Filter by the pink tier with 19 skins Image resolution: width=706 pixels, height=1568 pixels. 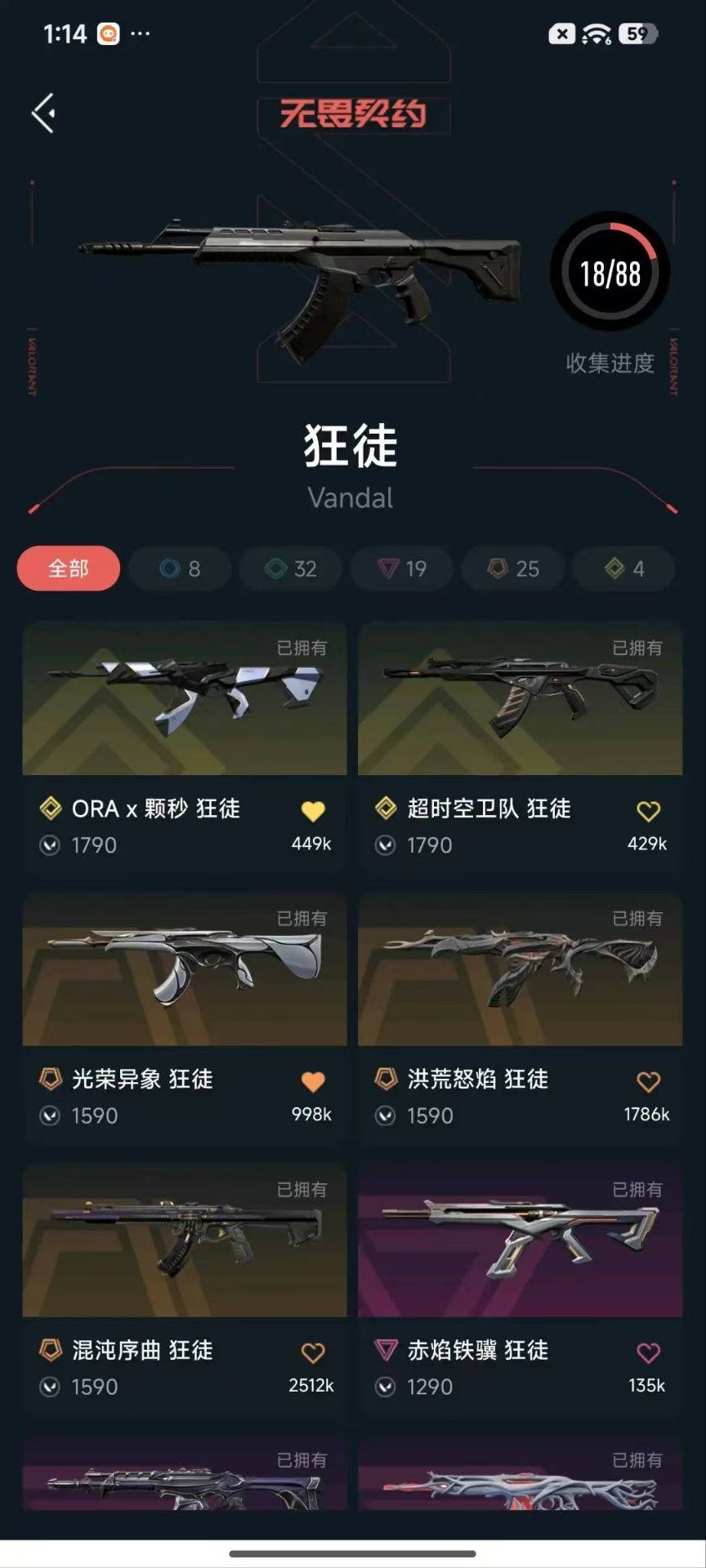402,568
